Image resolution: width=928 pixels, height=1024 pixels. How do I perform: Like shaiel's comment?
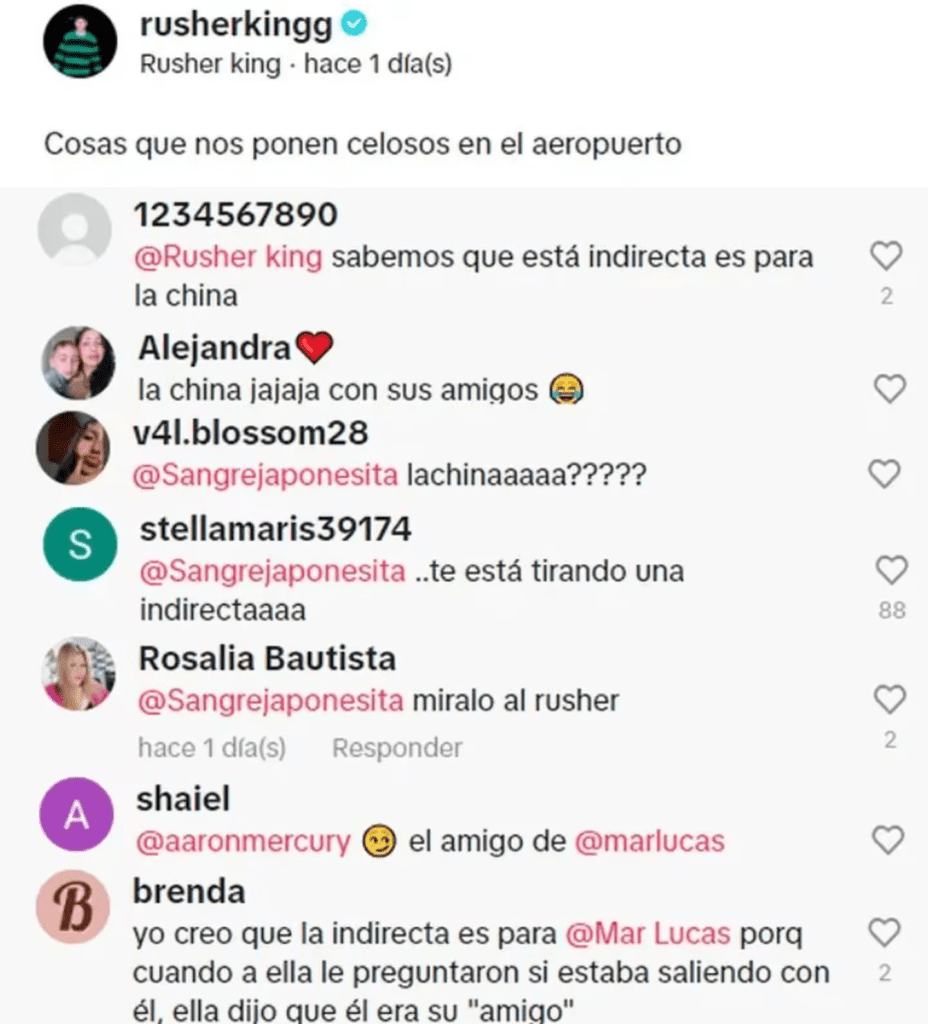point(888,841)
